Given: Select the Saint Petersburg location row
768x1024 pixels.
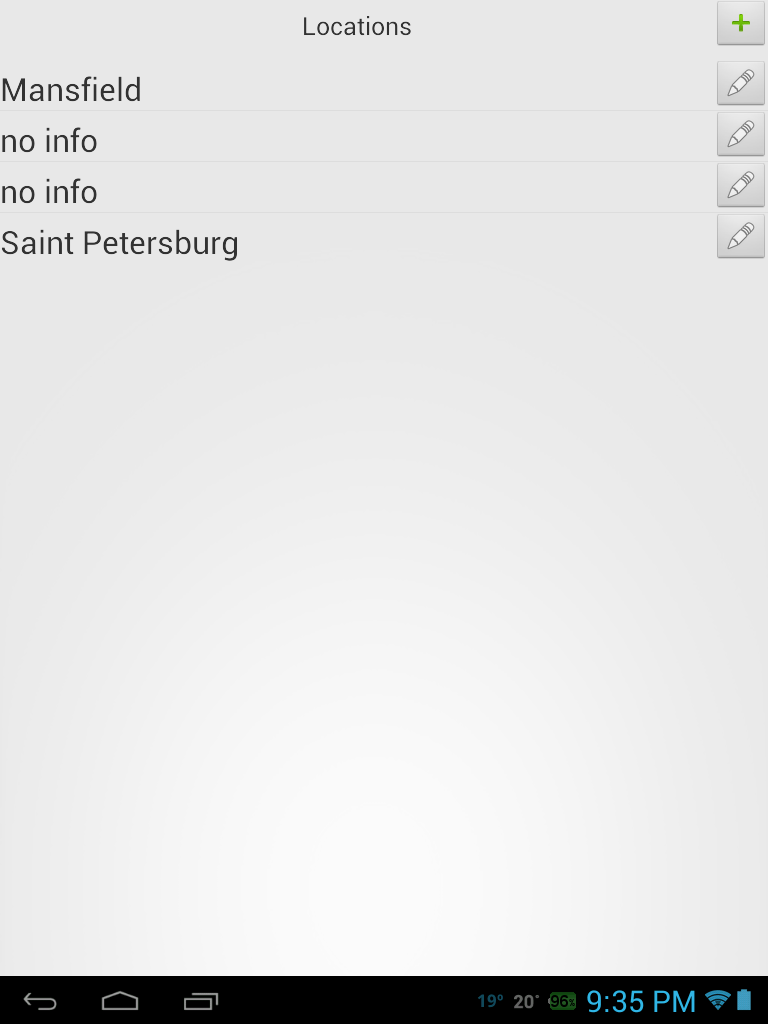Looking at the screenshot, I should (120, 243).
